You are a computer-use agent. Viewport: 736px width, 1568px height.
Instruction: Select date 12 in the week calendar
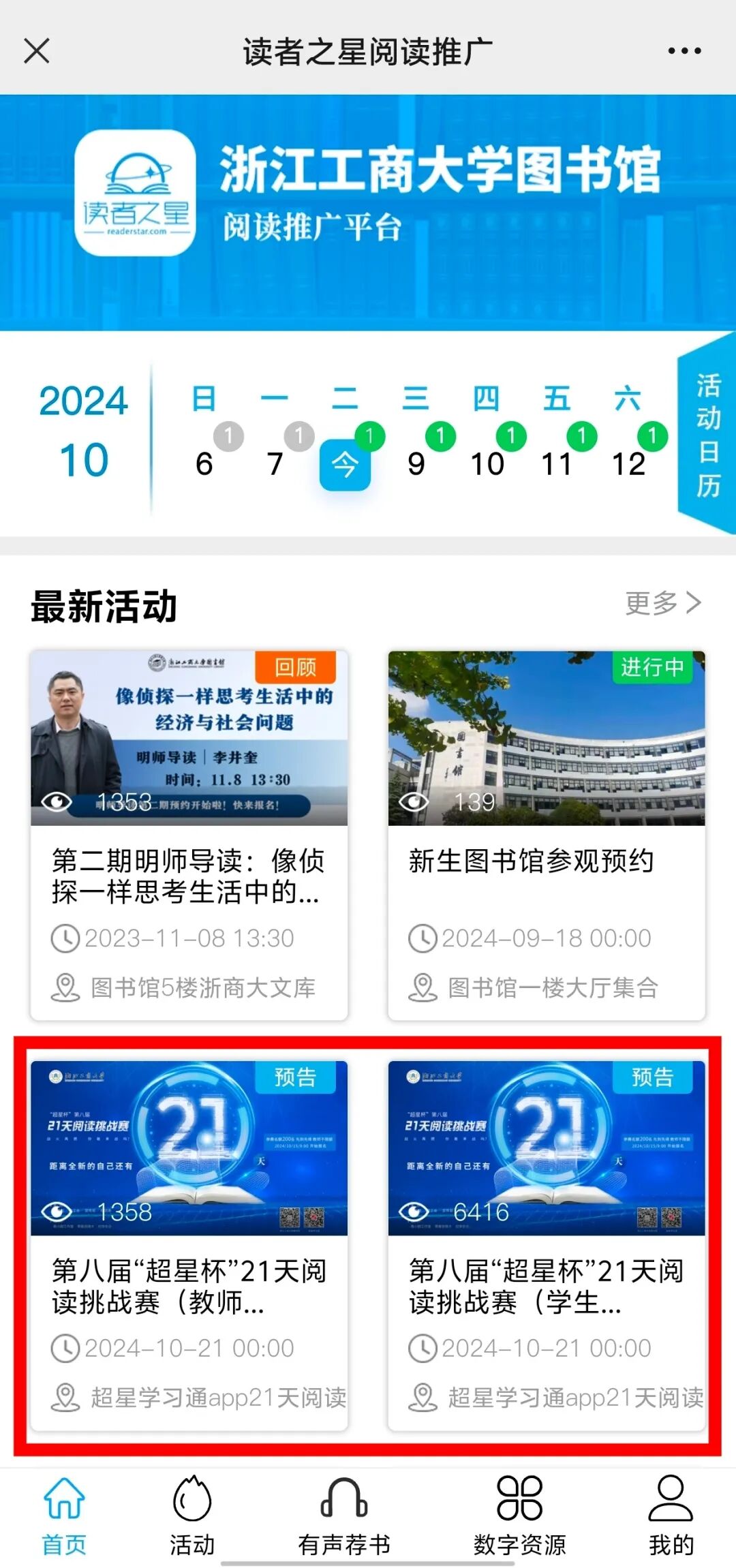coord(628,463)
